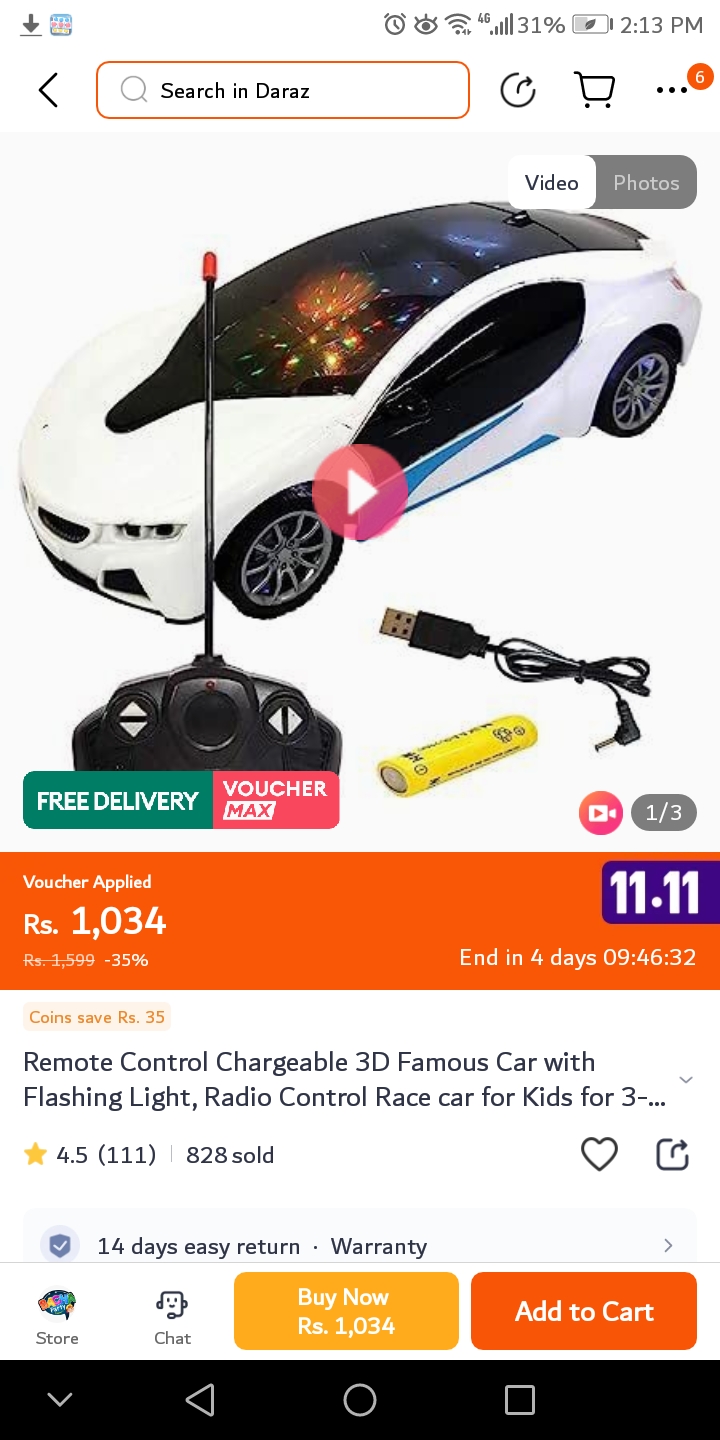
Task: Open the three-dot overflow menu
Action: tap(672, 90)
